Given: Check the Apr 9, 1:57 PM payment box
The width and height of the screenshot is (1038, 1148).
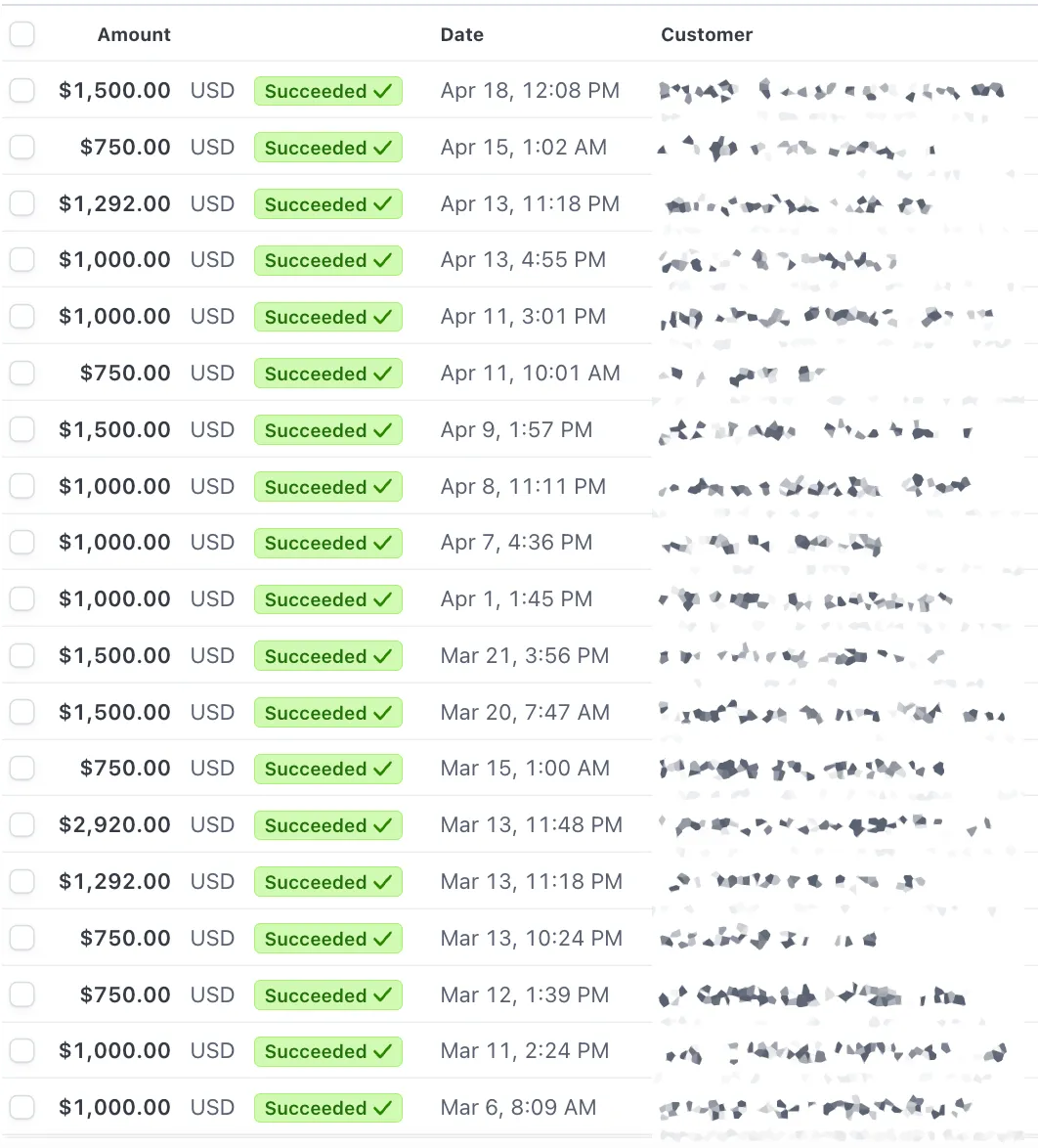Looking at the screenshot, I should click(x=22, y=429).
